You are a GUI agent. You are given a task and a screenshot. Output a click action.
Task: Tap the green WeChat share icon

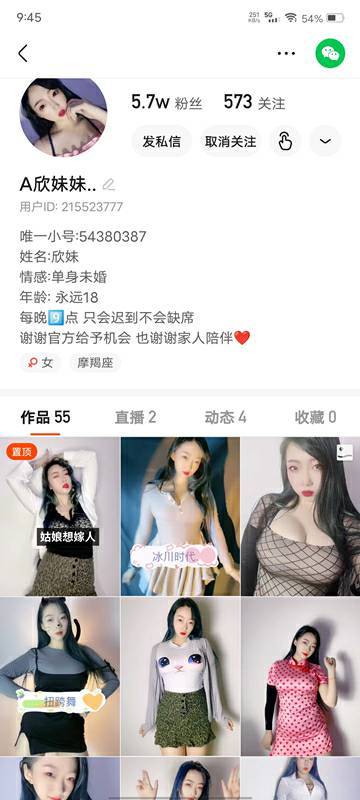coord(330,53)
